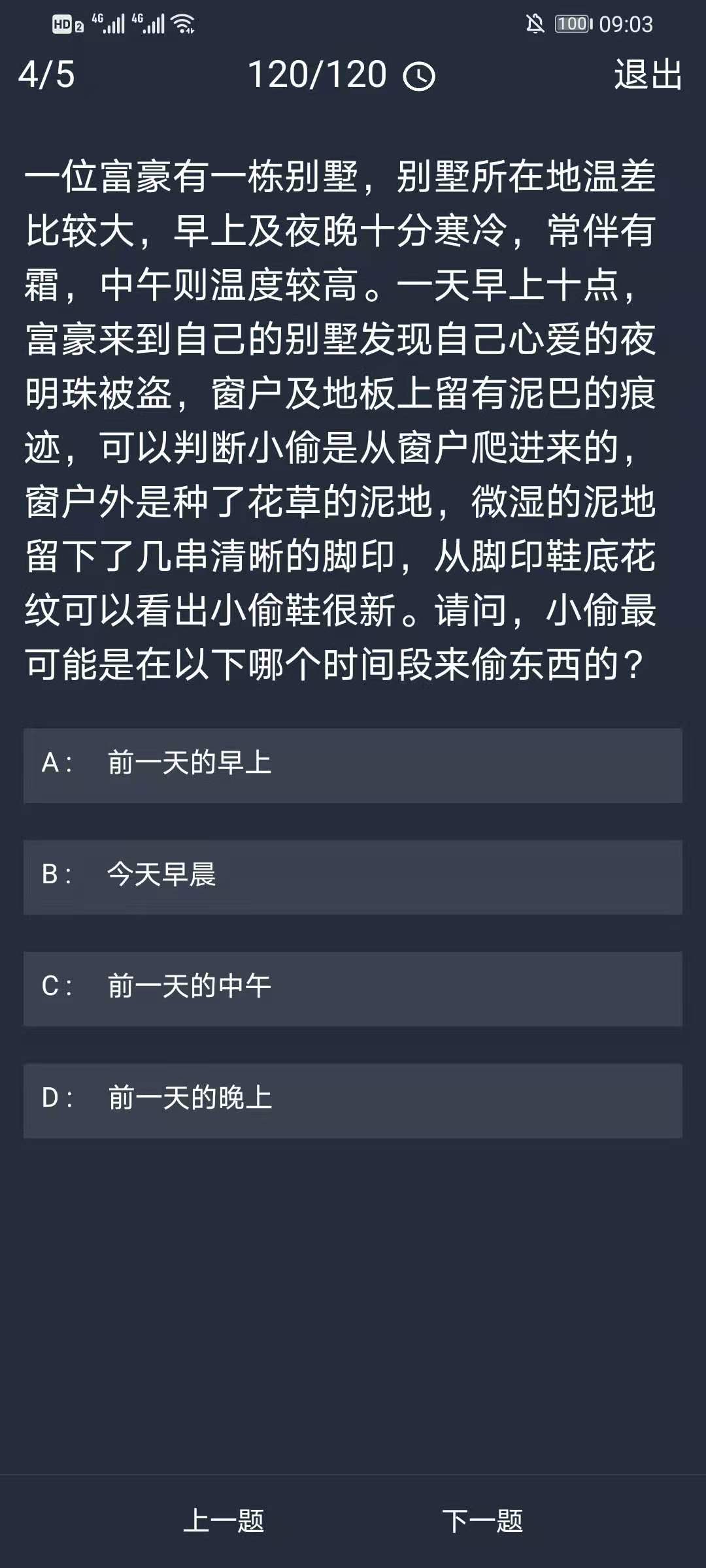This screenshot has height=1568, width=706.
Task: Advance with 下一题
Action: click(x=482, y=1520)
